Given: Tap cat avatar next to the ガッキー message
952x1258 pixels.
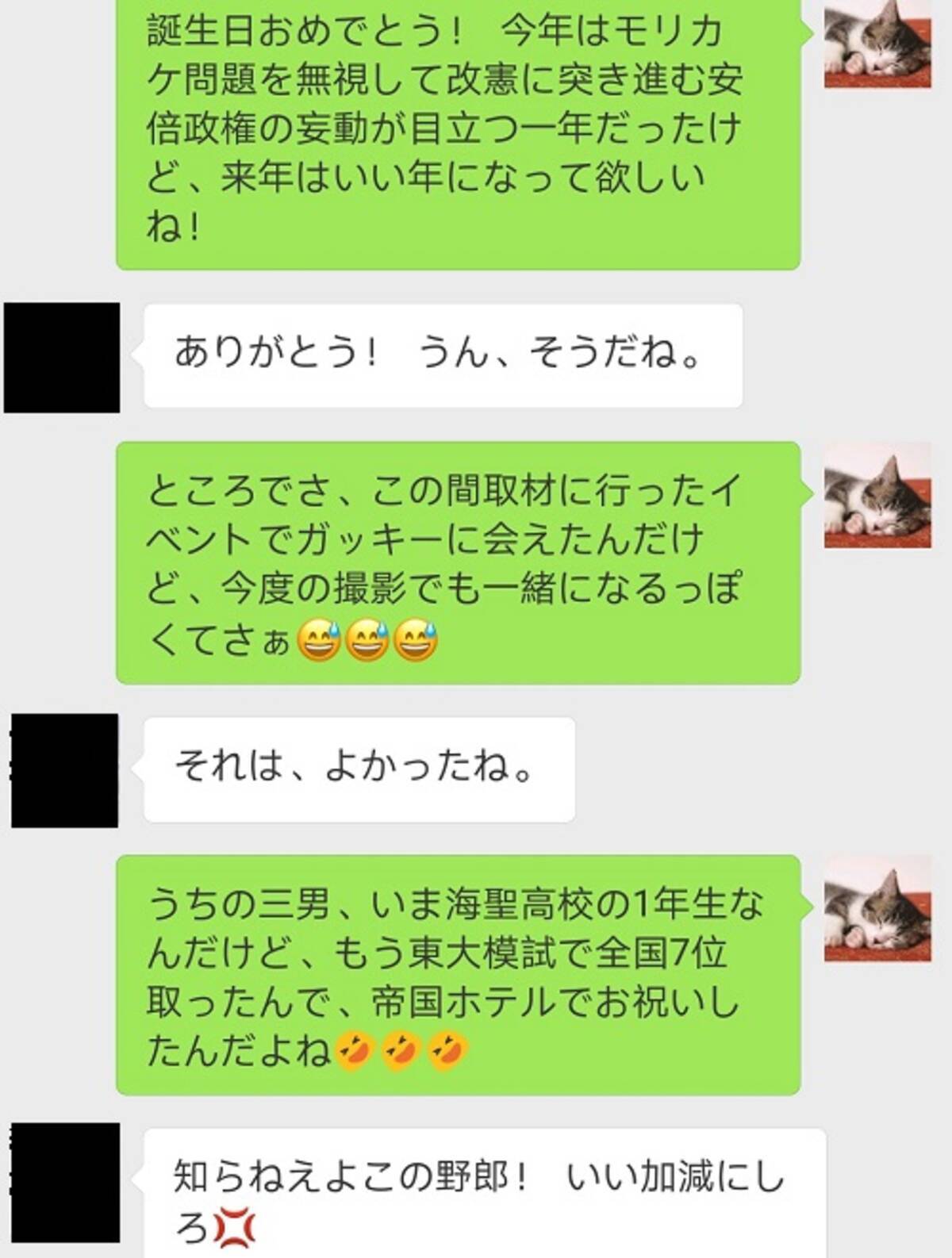Looking at the screenshot, I should 877,495.
